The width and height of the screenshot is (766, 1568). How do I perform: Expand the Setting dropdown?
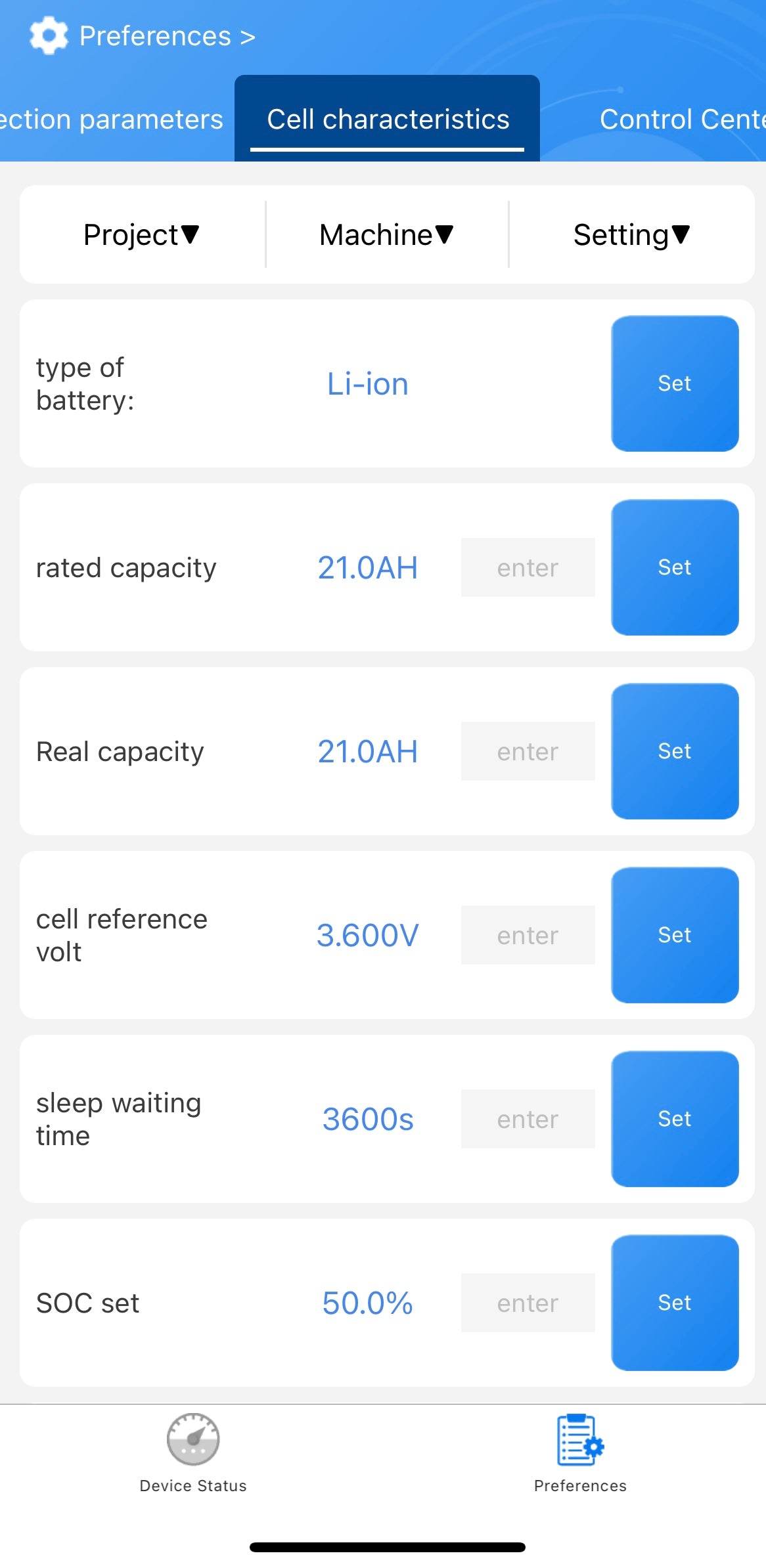(631, 234)
